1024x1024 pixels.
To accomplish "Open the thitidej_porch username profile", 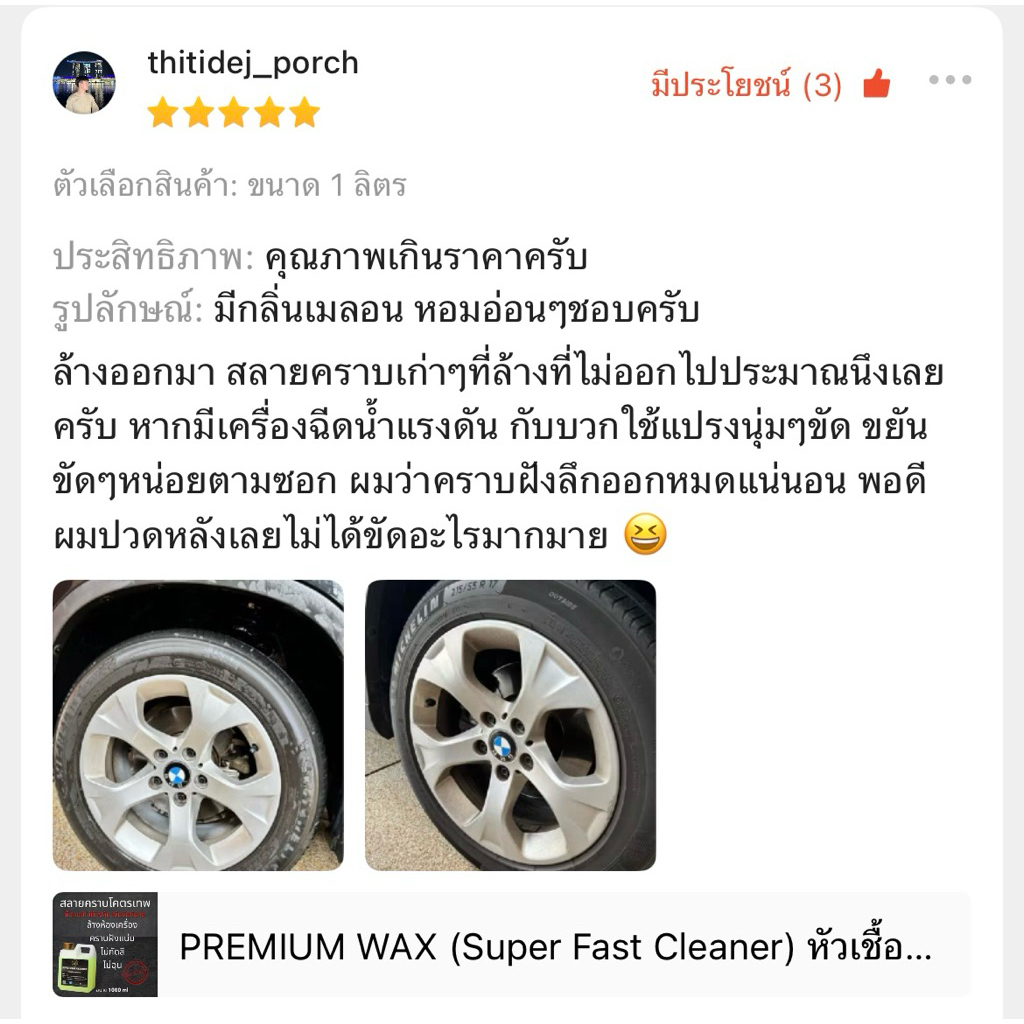I will click(x=253, y=63).
